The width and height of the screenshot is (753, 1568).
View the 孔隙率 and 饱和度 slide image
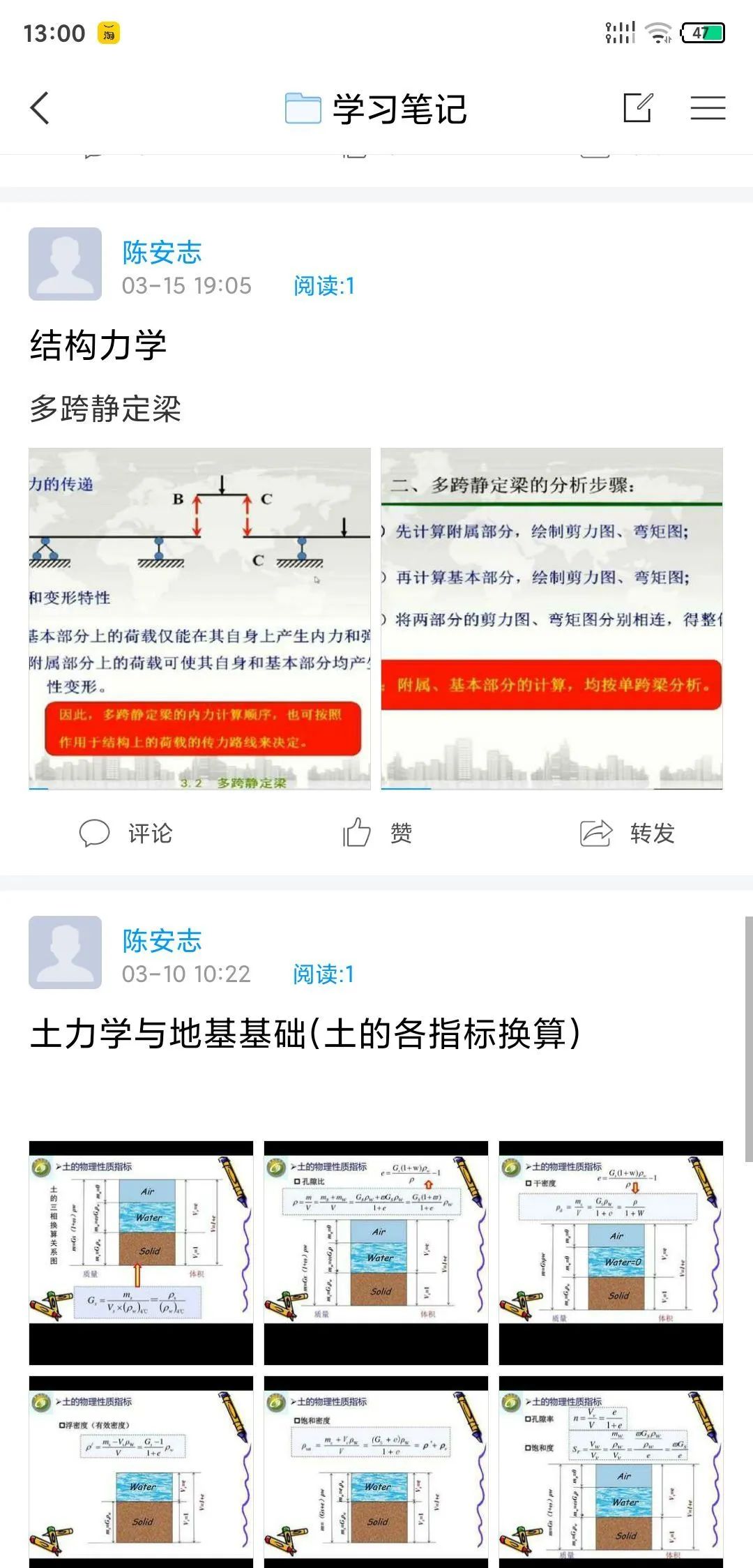point(611,1472)
